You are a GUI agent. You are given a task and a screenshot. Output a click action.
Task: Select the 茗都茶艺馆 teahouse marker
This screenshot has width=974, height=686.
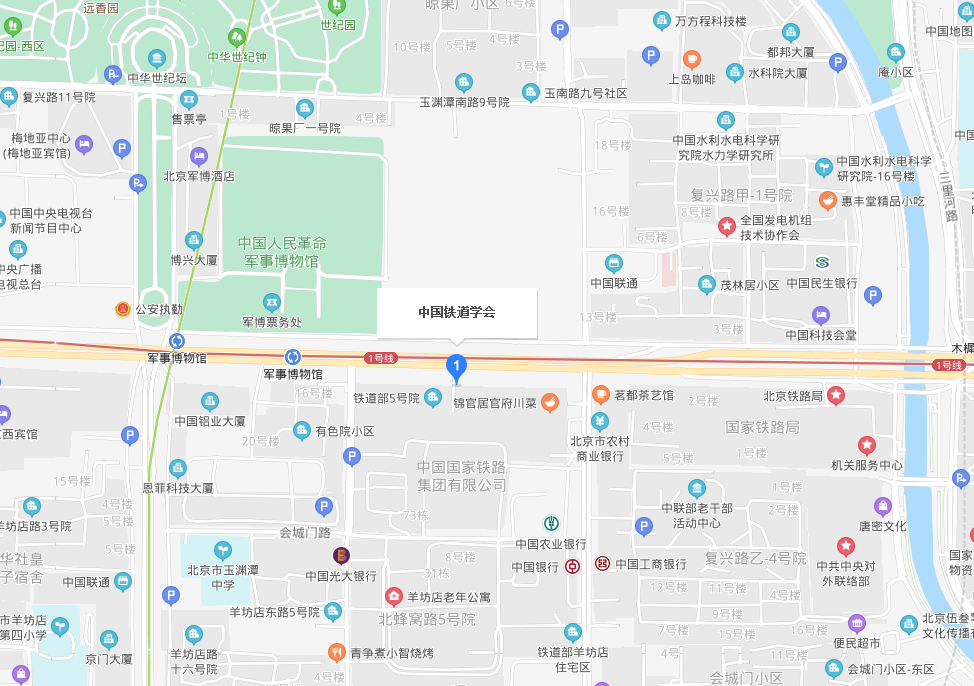(601, 394)
